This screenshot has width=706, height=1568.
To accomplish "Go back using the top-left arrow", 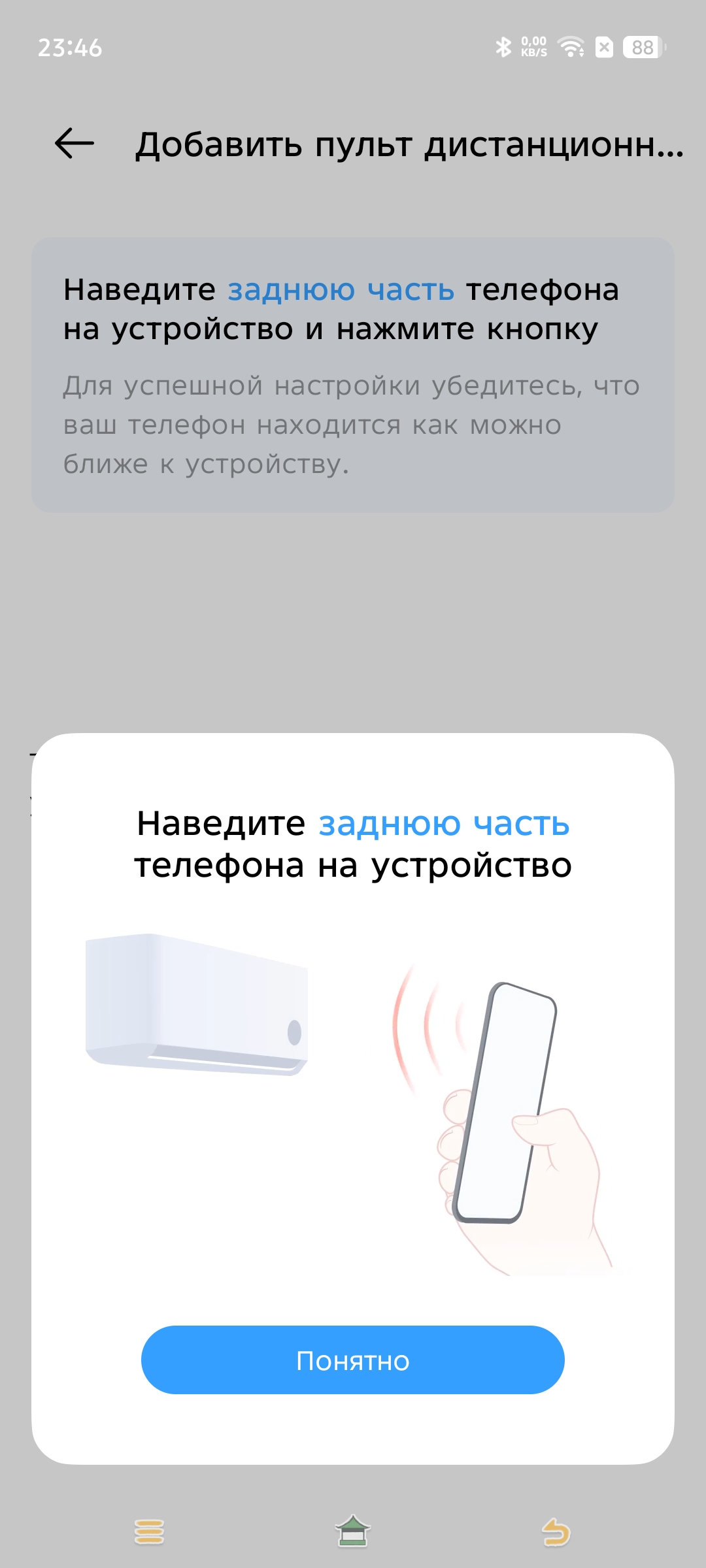I will click(x=75, y=144).
